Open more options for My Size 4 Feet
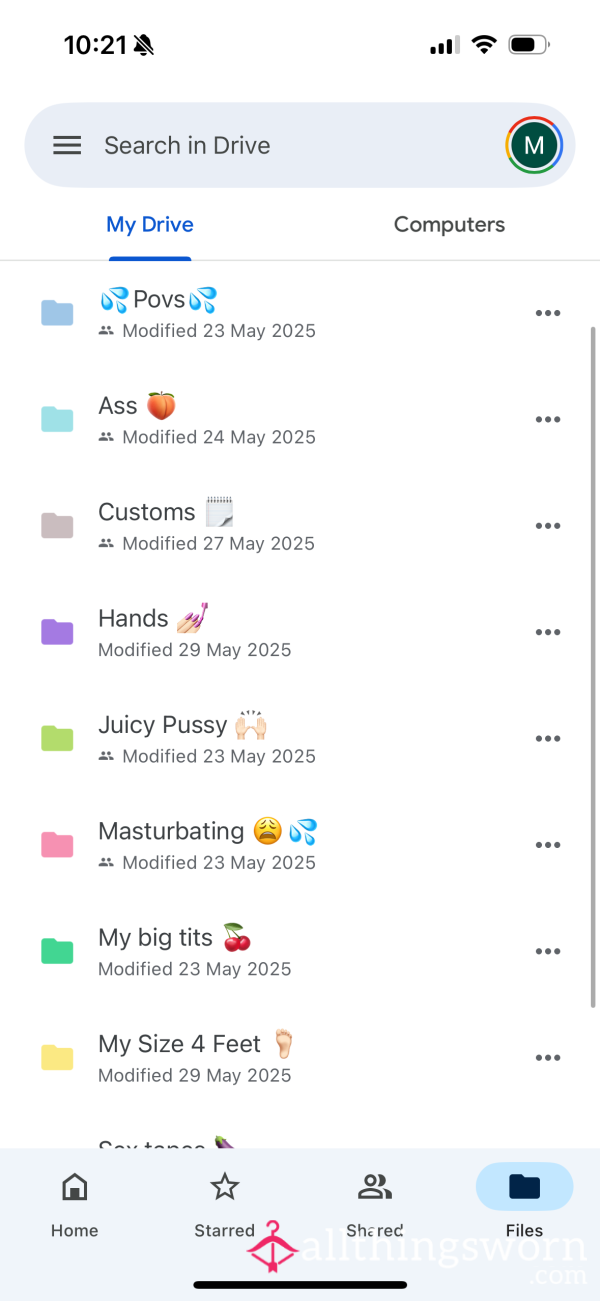600x1301 pixels. [x=547, y=1058]
